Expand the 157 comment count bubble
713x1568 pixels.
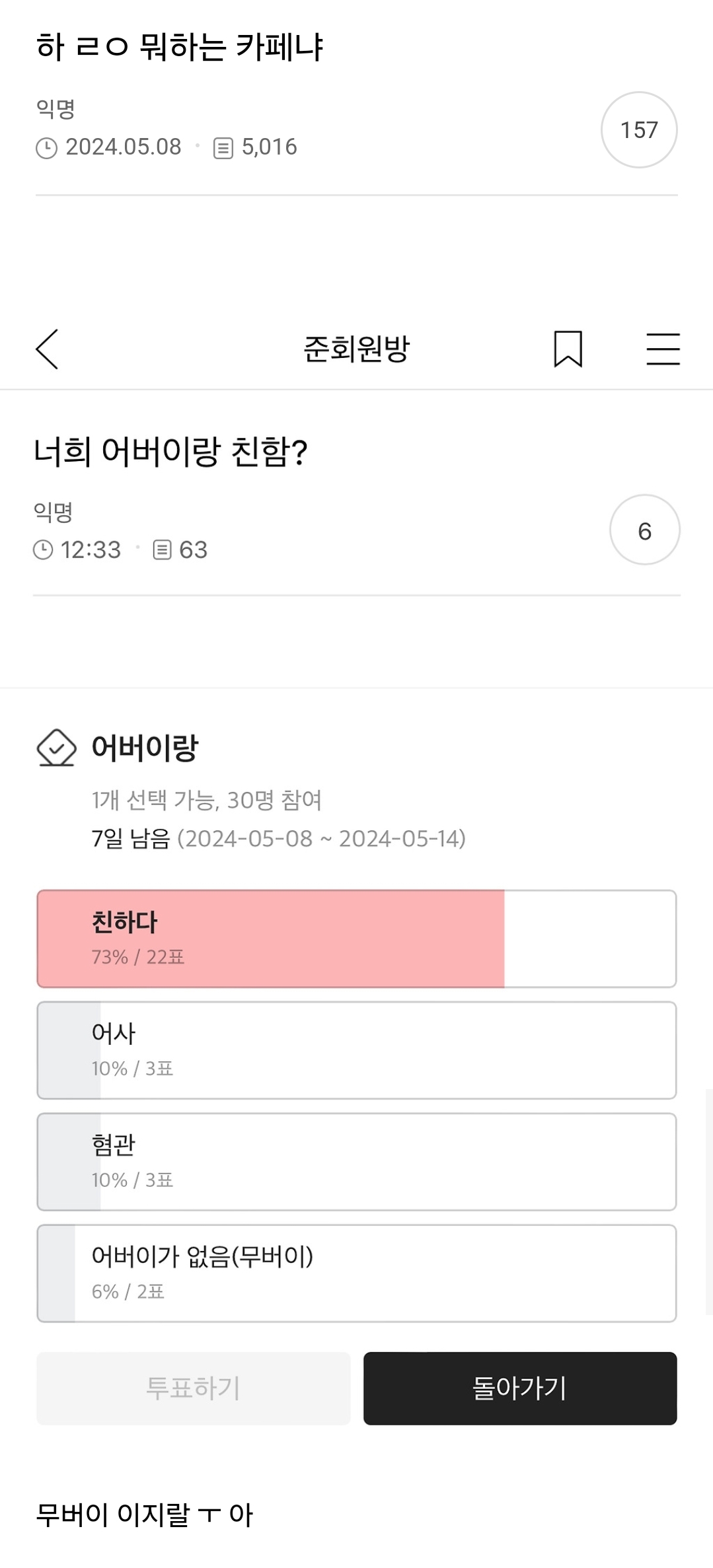(x=640, y=130)
